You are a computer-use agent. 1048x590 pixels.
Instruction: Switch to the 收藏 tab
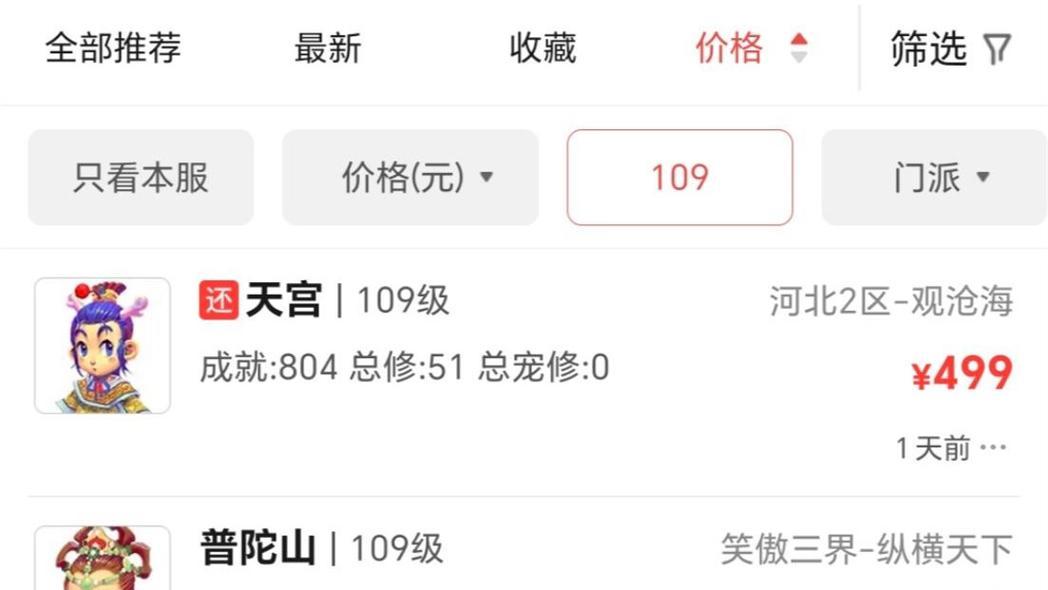tap(542, 48)
